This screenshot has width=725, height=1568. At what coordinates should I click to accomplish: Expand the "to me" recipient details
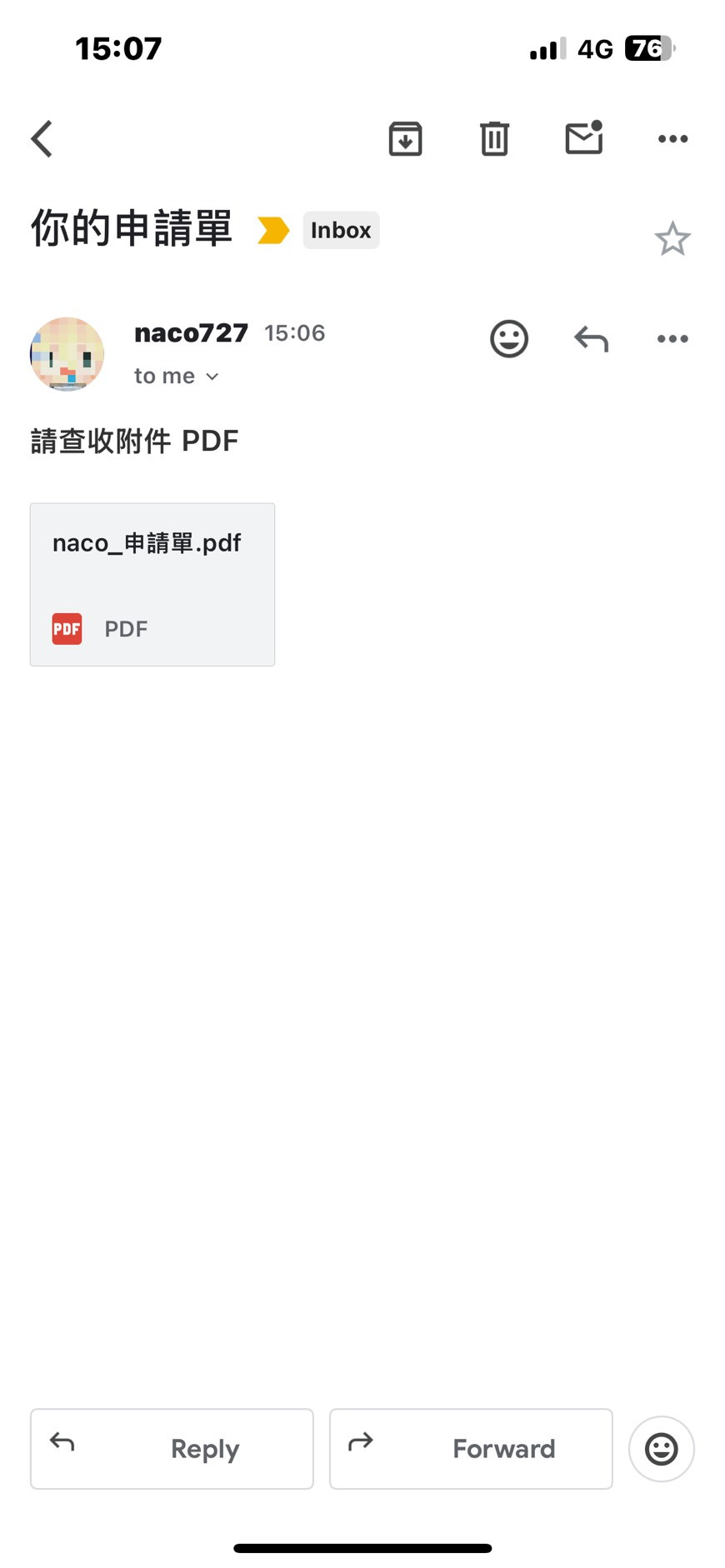click(177, 377)
